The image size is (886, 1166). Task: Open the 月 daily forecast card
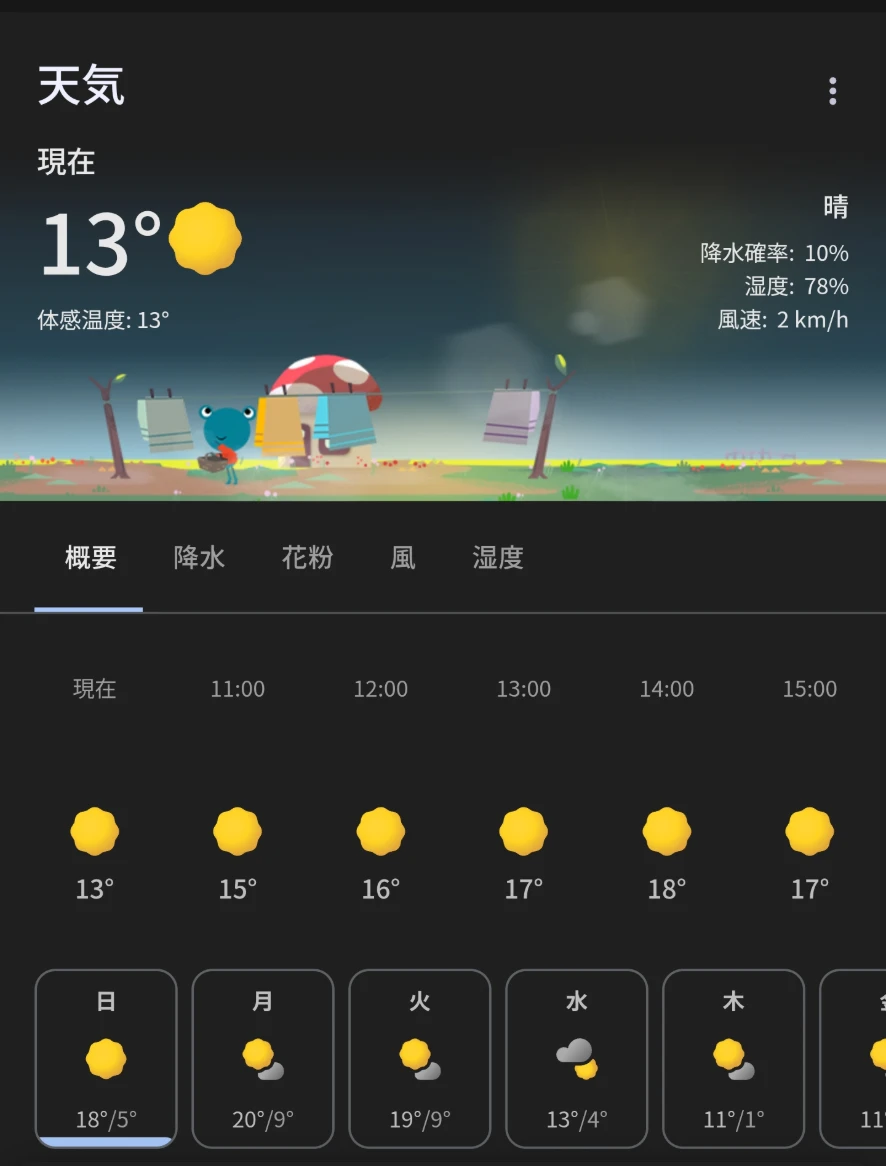(263, 1058)
